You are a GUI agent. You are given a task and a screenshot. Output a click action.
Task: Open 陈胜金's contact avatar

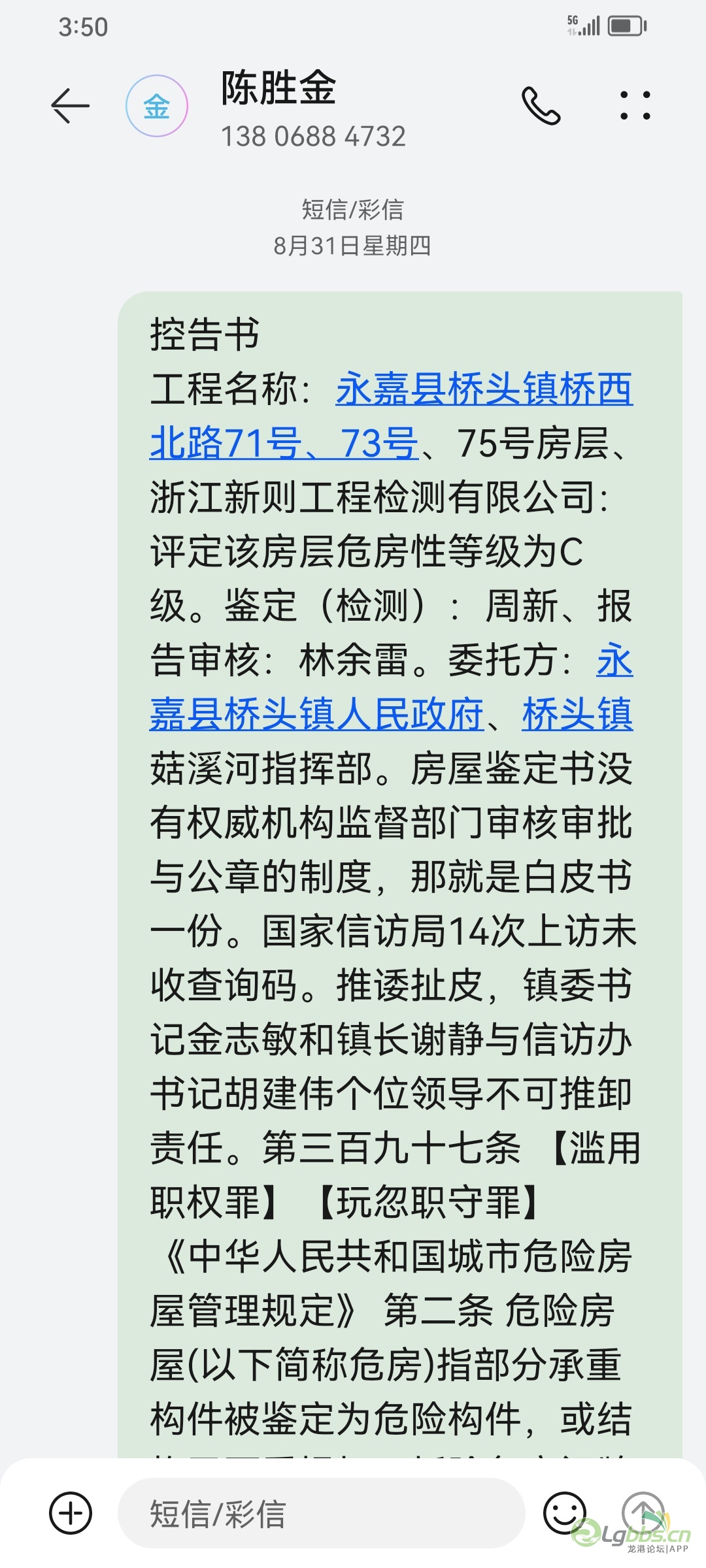pyautogui.click(x=157, y=106)
